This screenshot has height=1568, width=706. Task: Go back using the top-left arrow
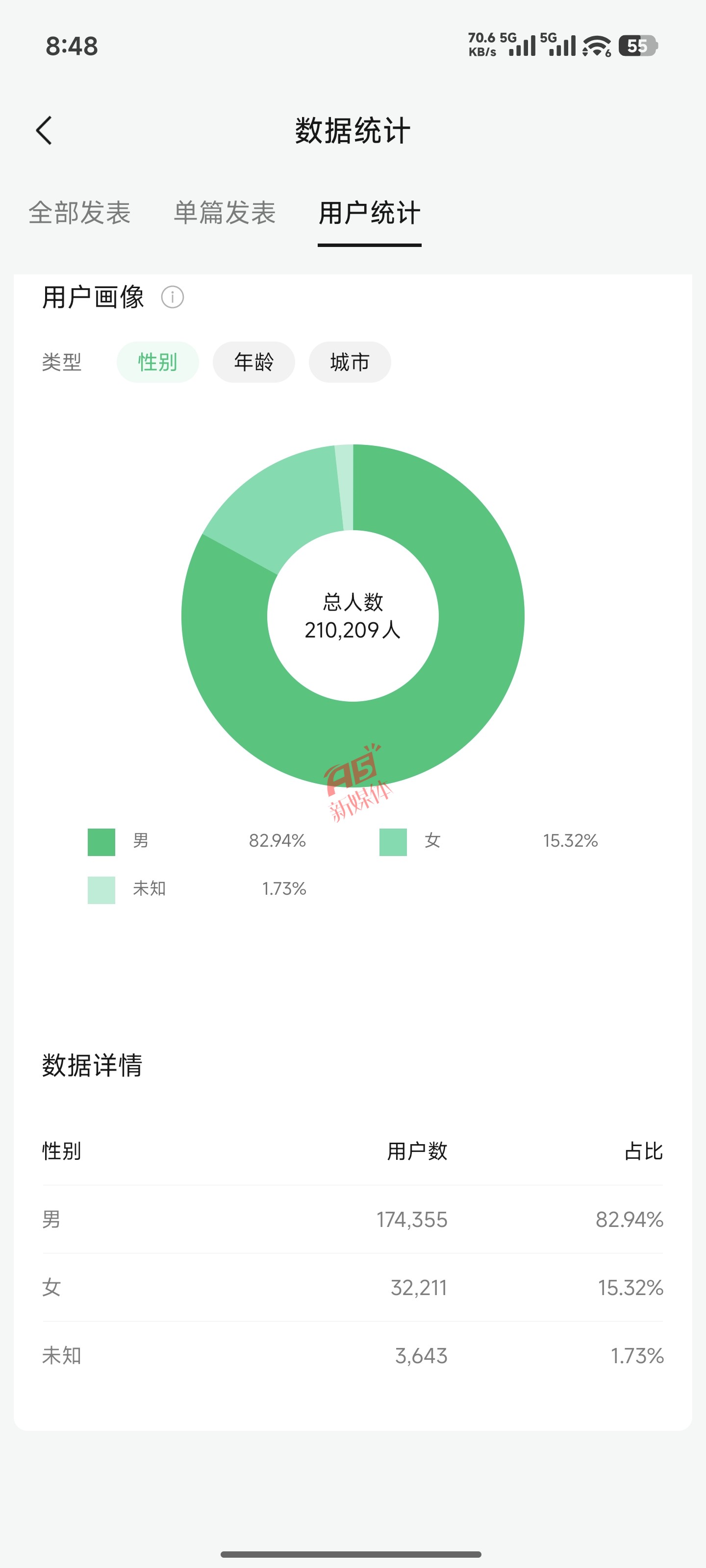pos(44,130)
